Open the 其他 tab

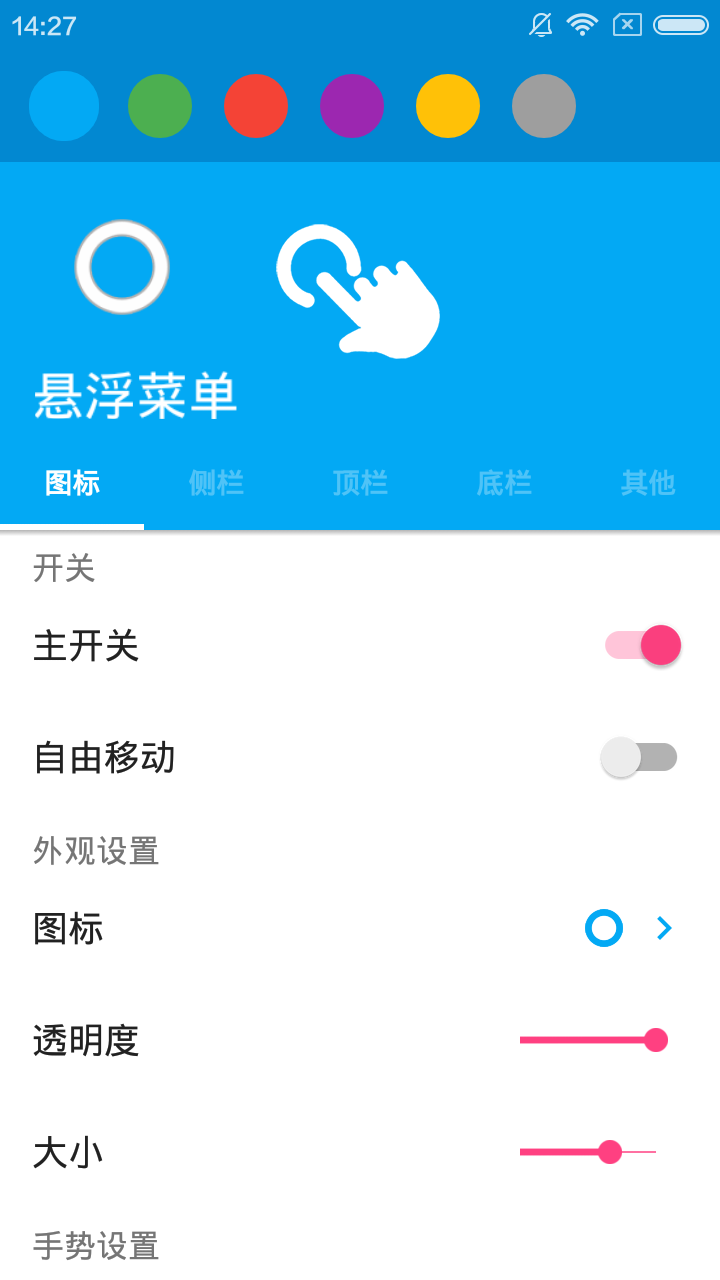[x=648, y=484]
